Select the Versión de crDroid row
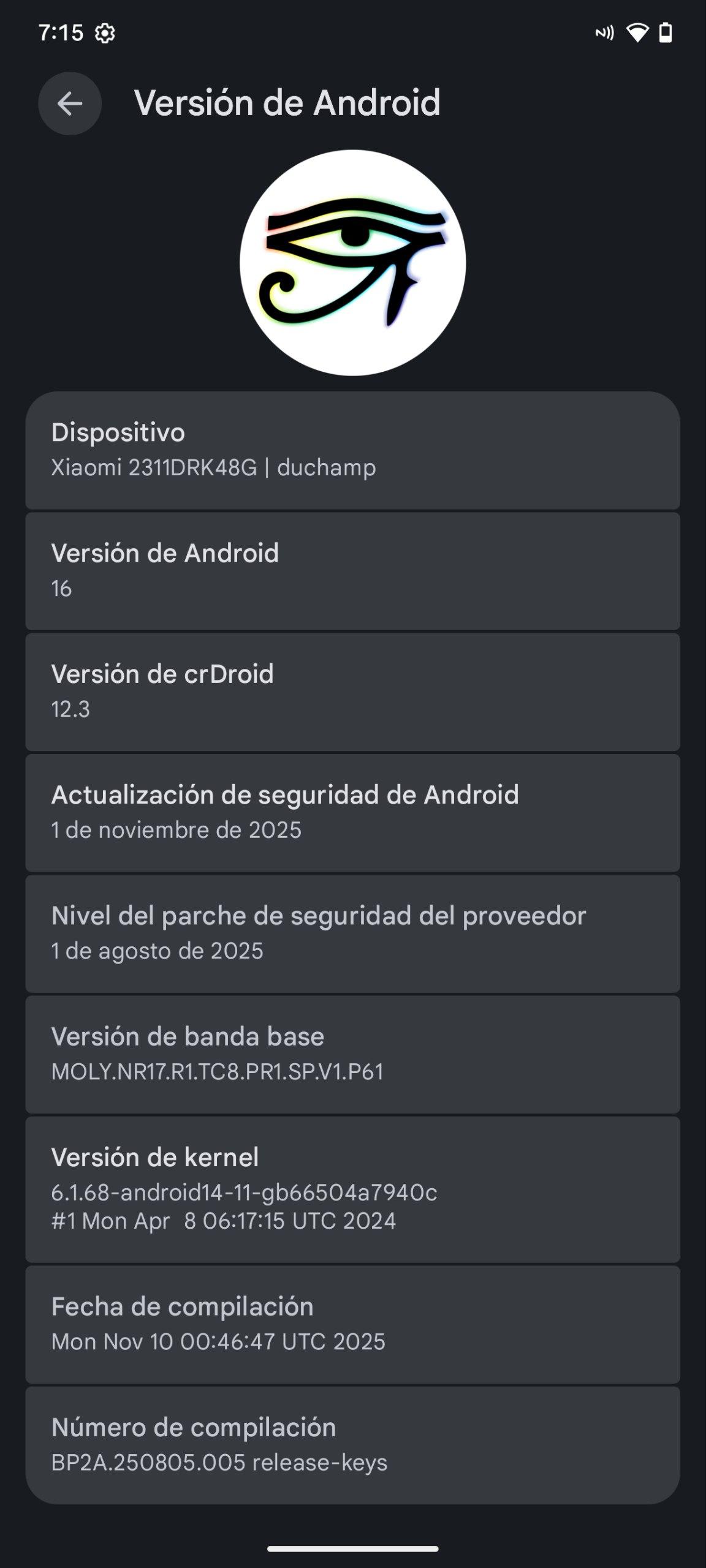 coord(352,692)
